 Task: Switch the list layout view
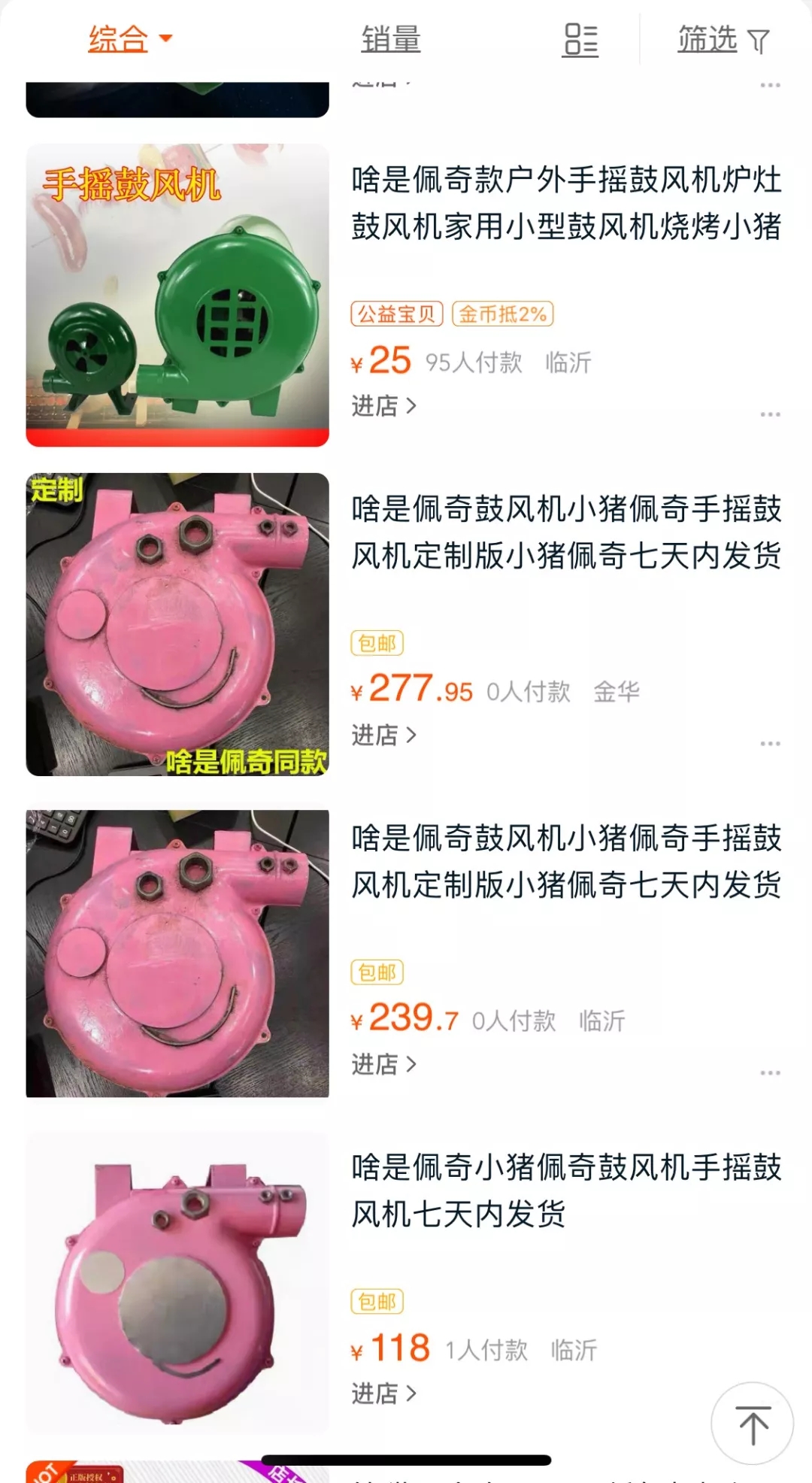[x=580, y=40]
